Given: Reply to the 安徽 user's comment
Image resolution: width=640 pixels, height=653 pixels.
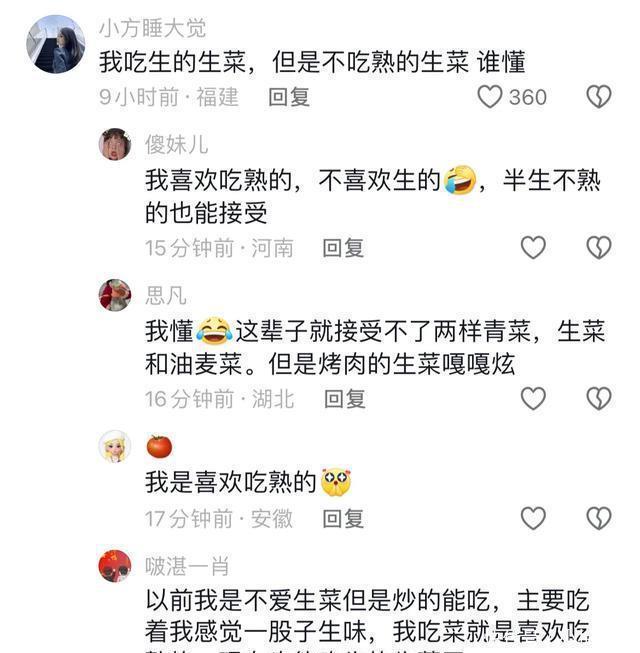Looking at the screenshot, I should (343, 519).
